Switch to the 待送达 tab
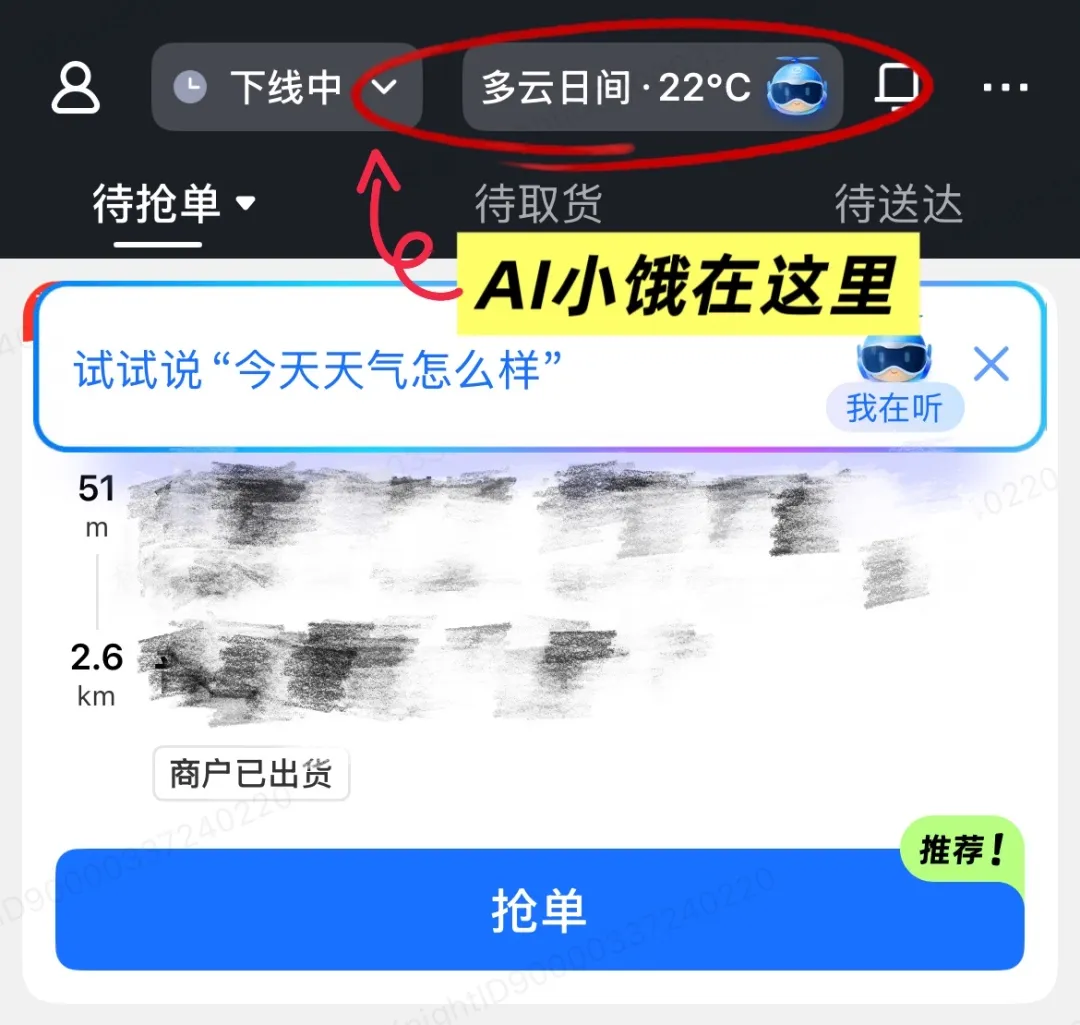Screen dimensions: 1080x1025 click(x=898, y=204)
